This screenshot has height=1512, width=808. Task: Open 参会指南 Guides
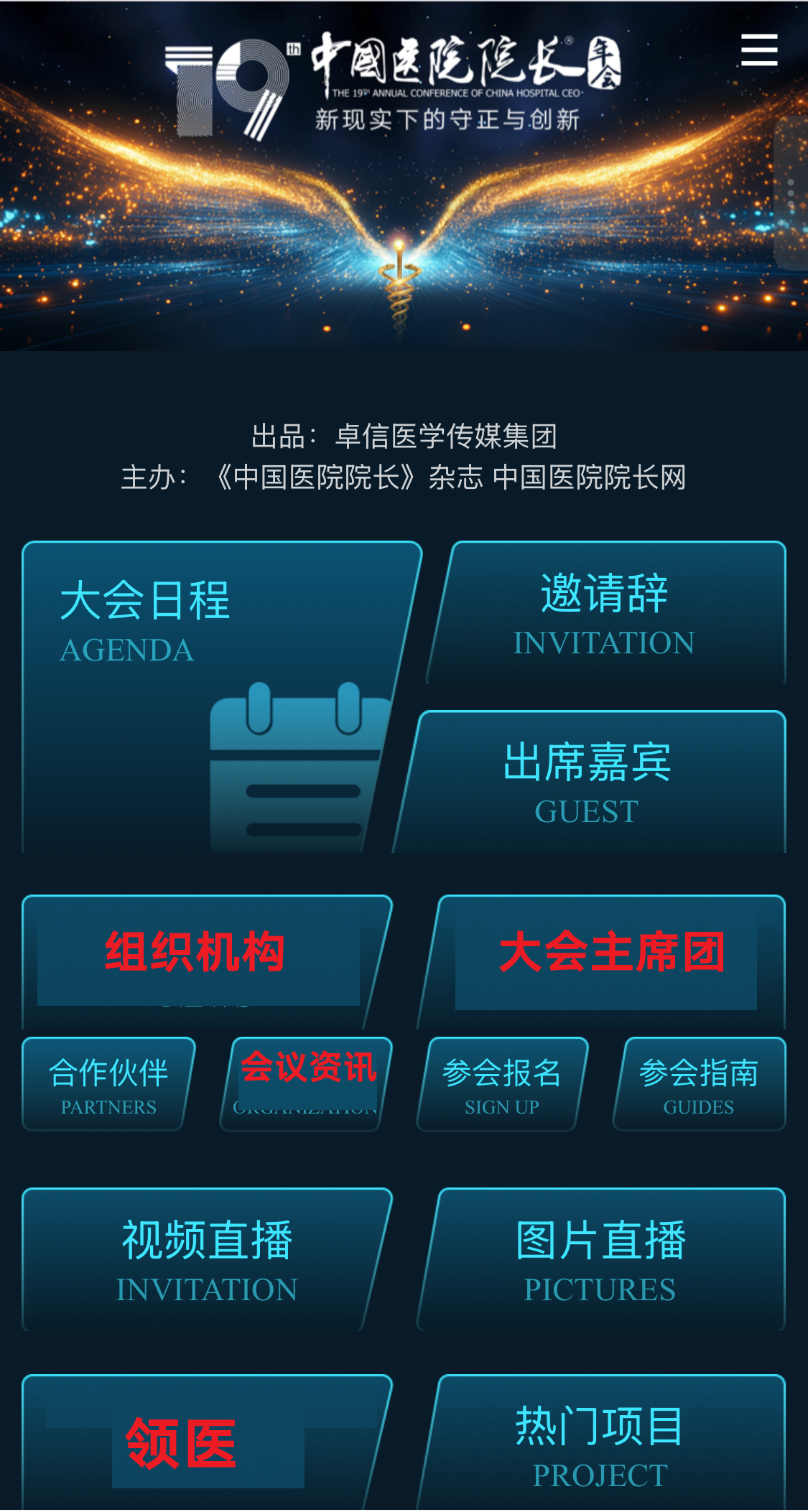(x=699, y=1084)
